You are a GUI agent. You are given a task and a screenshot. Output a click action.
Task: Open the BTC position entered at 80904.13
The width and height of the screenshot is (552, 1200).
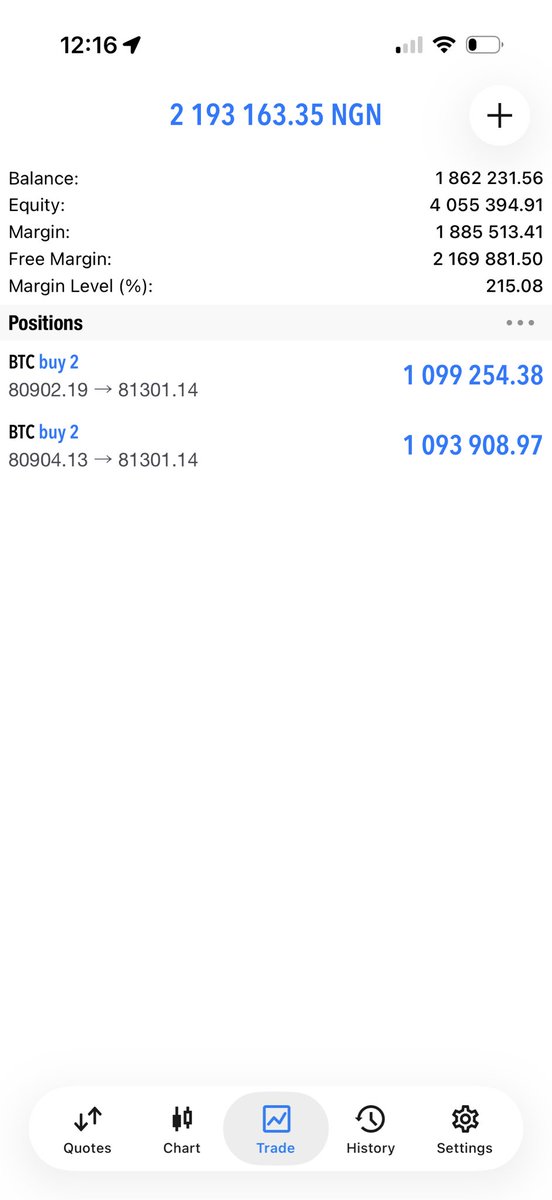pyautogui.click(x=276, y=446)
